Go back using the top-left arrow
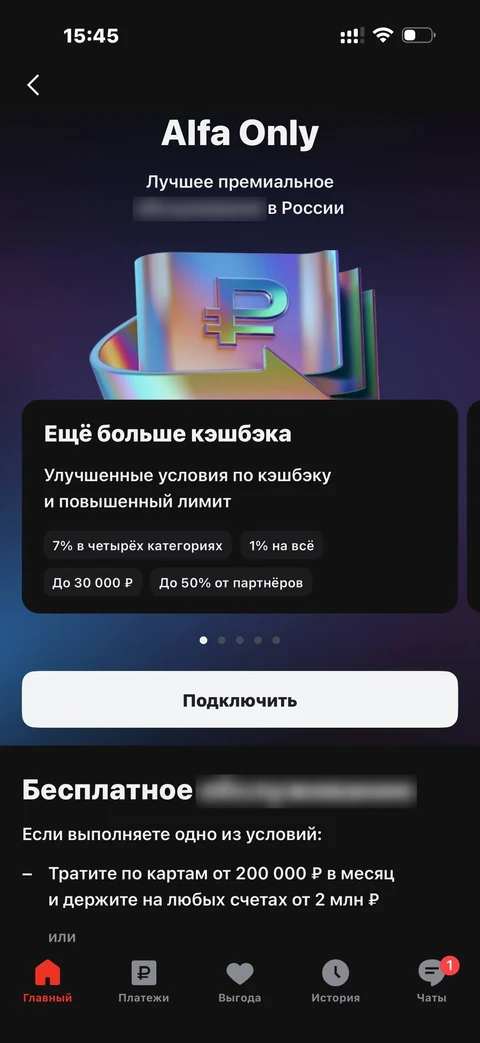This screenshot has width=480, height=1043. [33, 85]
